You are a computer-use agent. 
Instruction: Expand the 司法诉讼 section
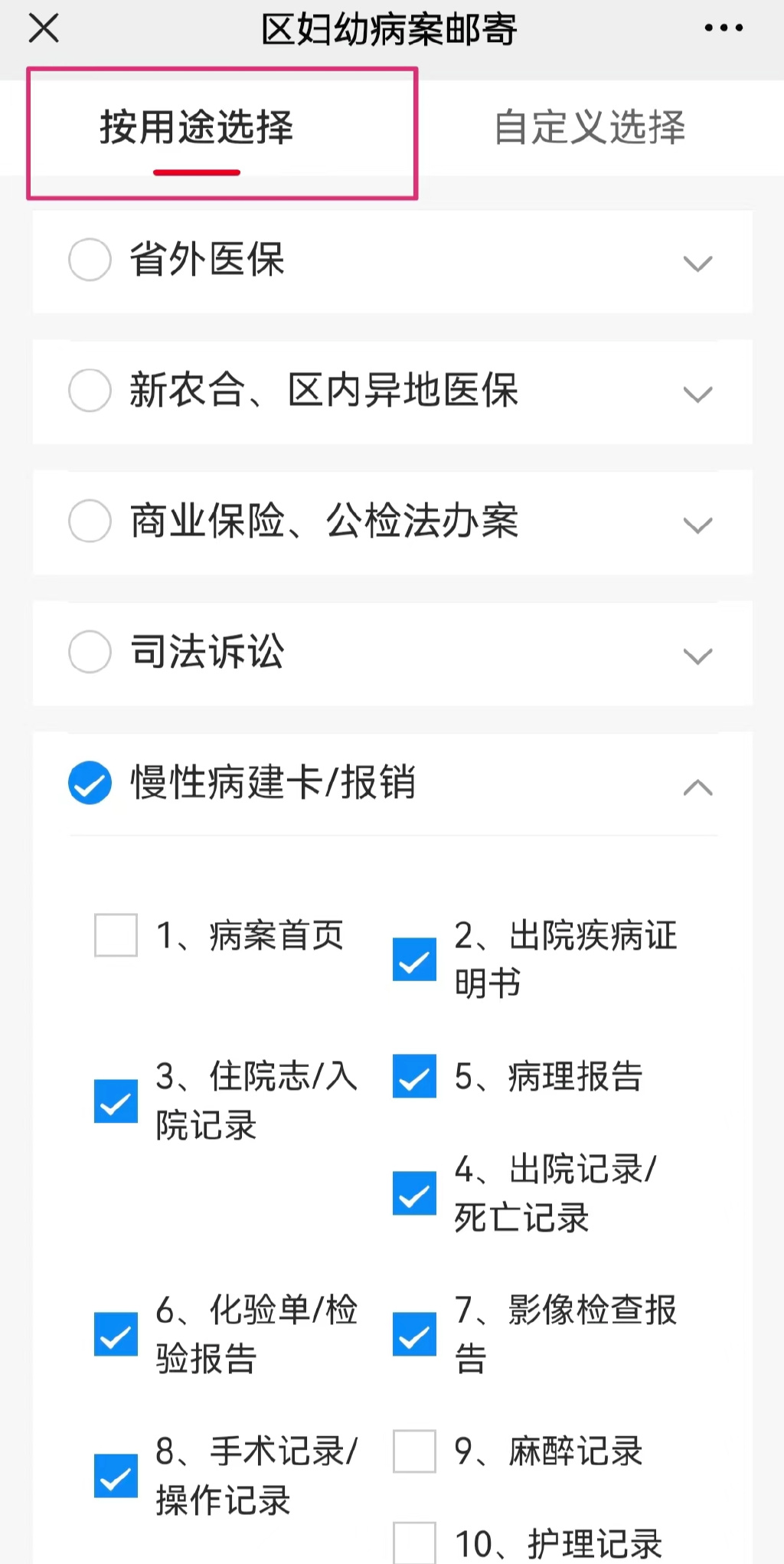click(x=697, y=656)
